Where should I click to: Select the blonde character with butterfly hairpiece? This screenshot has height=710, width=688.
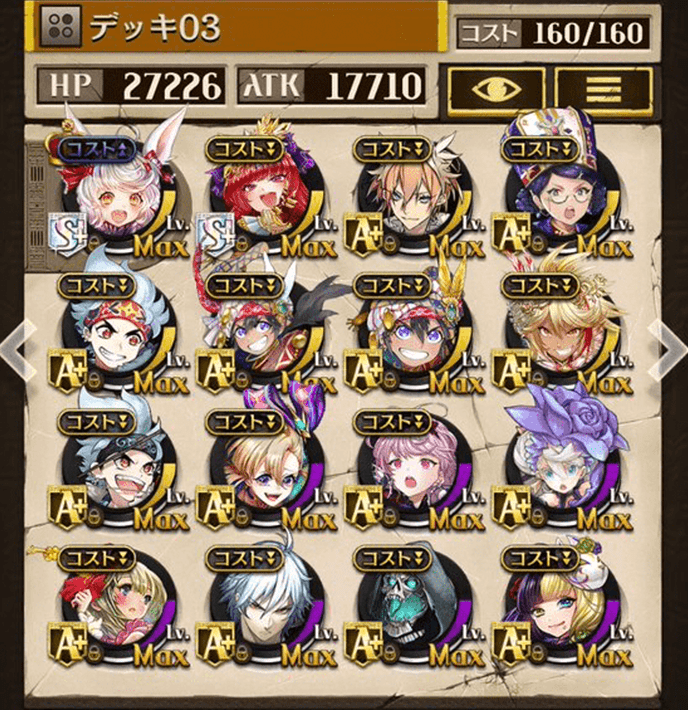(x=256, y=470)
